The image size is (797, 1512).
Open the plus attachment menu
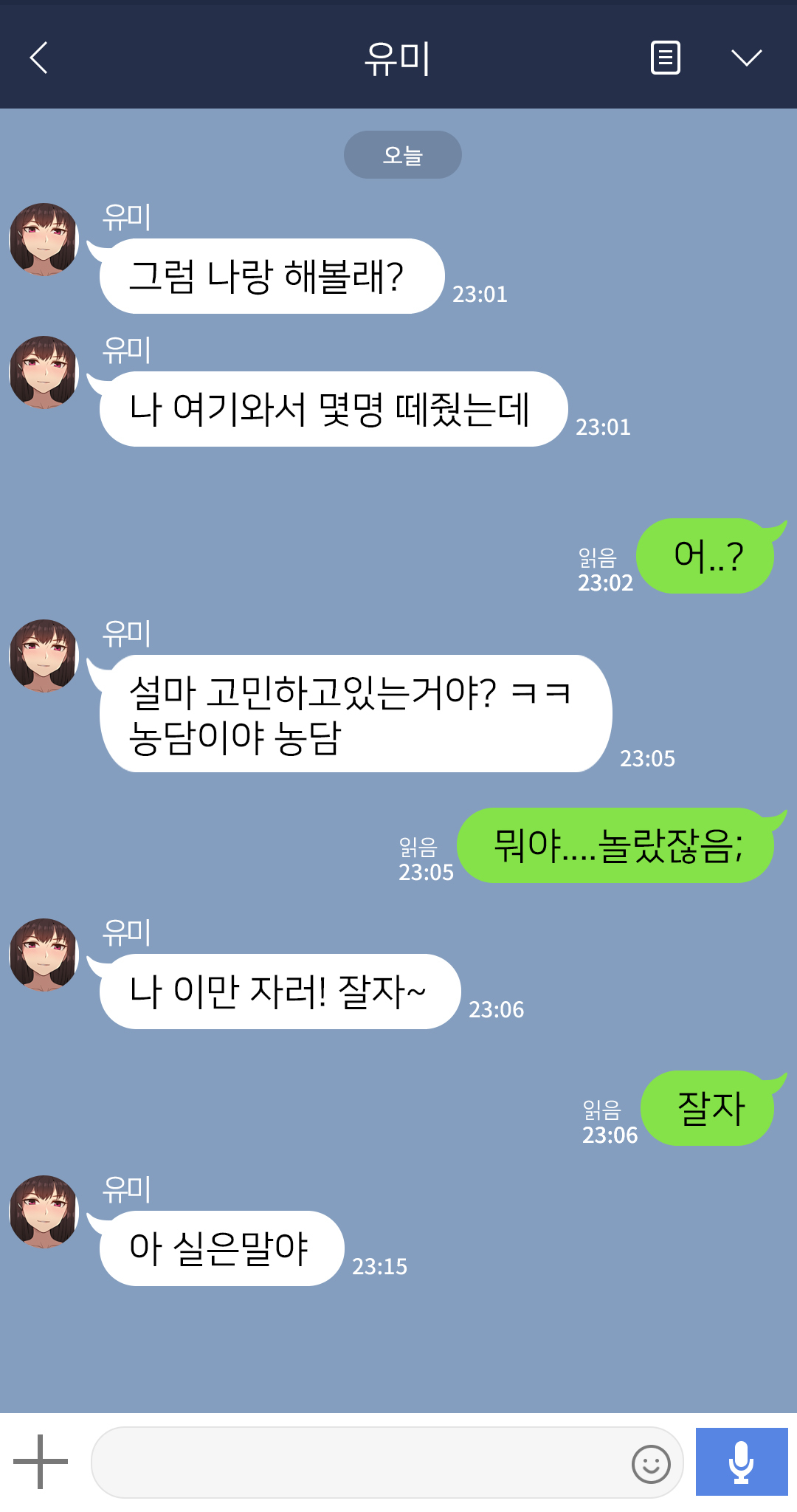pyautogui.click(x=41, y=1462)
